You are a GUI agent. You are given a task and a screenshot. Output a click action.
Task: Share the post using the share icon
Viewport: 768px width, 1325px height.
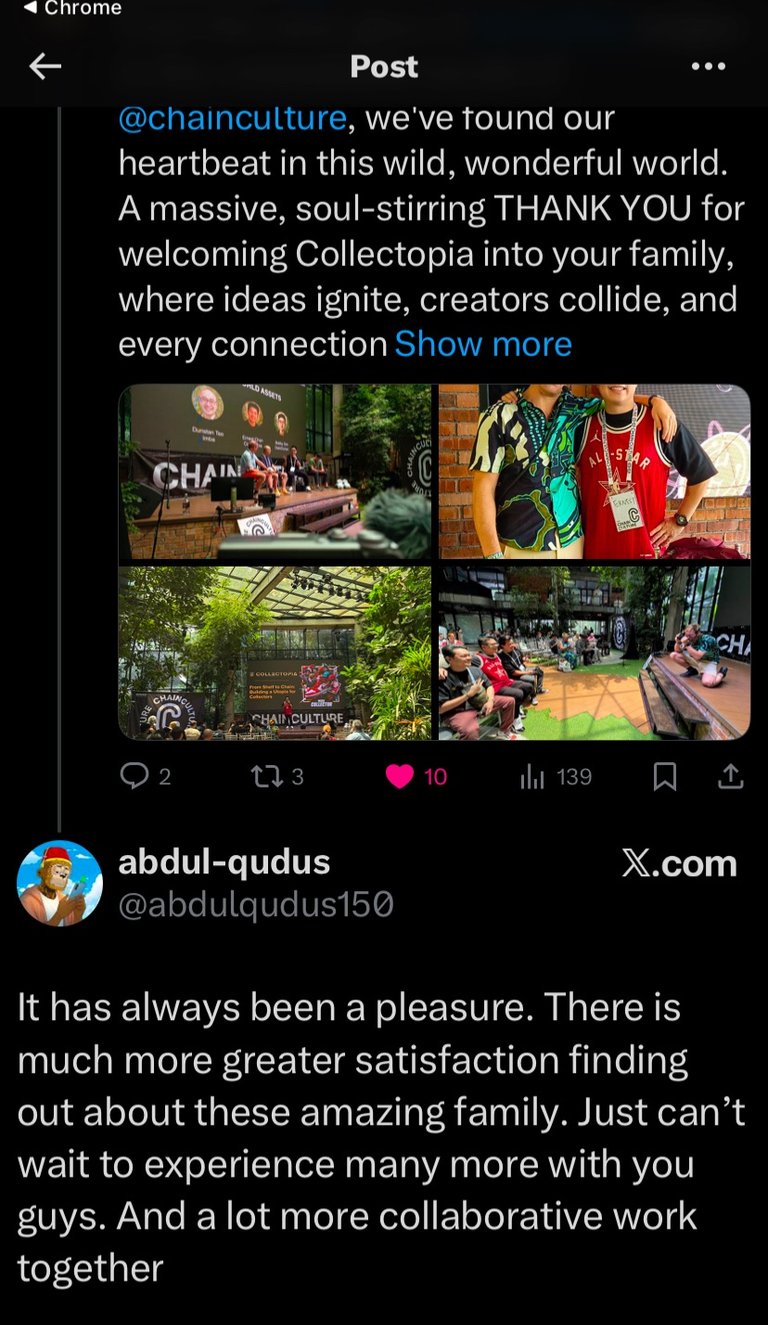[730, 775]
